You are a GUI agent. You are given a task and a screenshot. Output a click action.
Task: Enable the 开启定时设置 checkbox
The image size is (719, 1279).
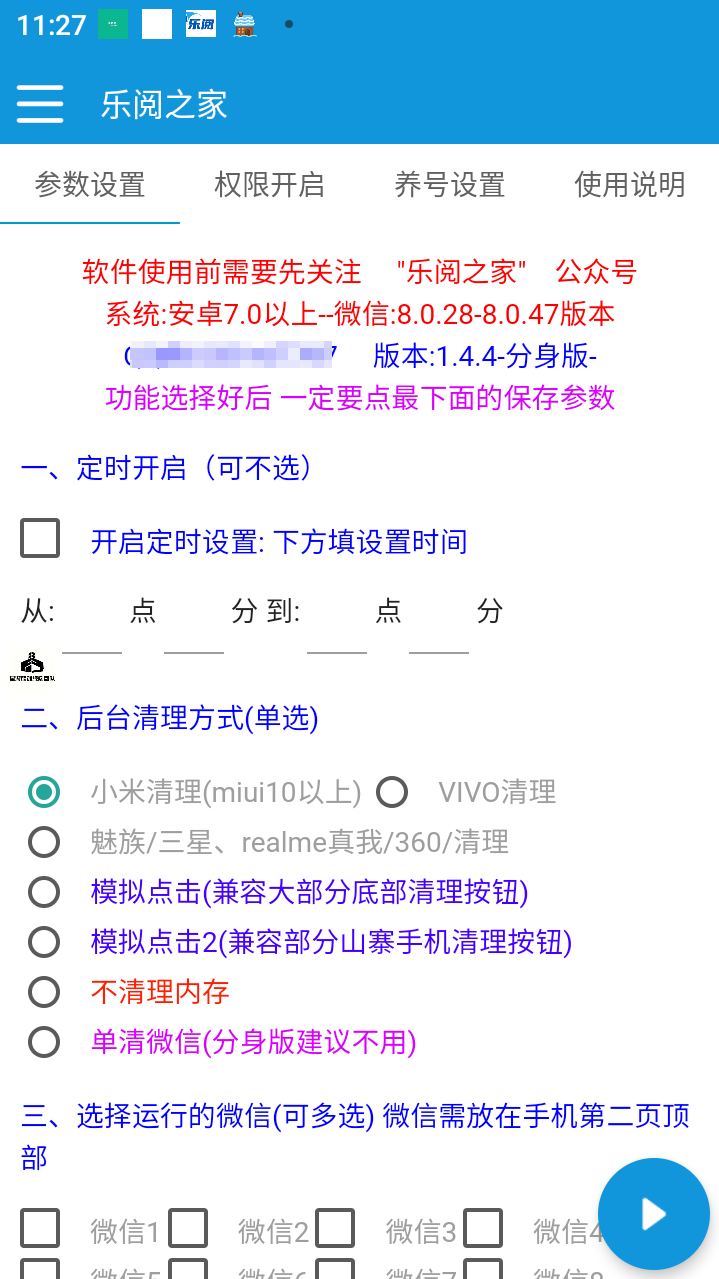point(41,539)
